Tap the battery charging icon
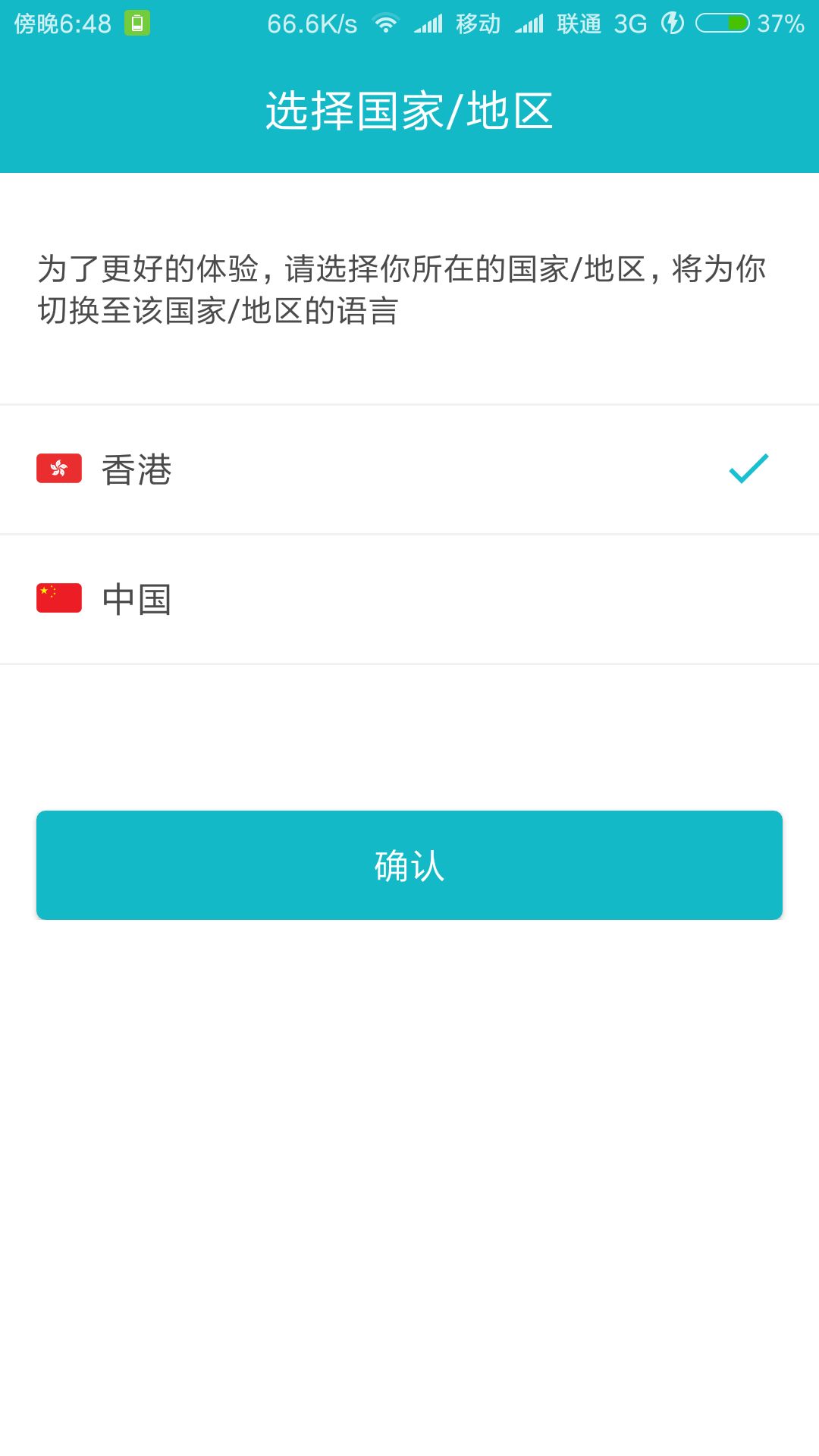The width and height of the screenshot is (819, 1456). tap(670, 23)
